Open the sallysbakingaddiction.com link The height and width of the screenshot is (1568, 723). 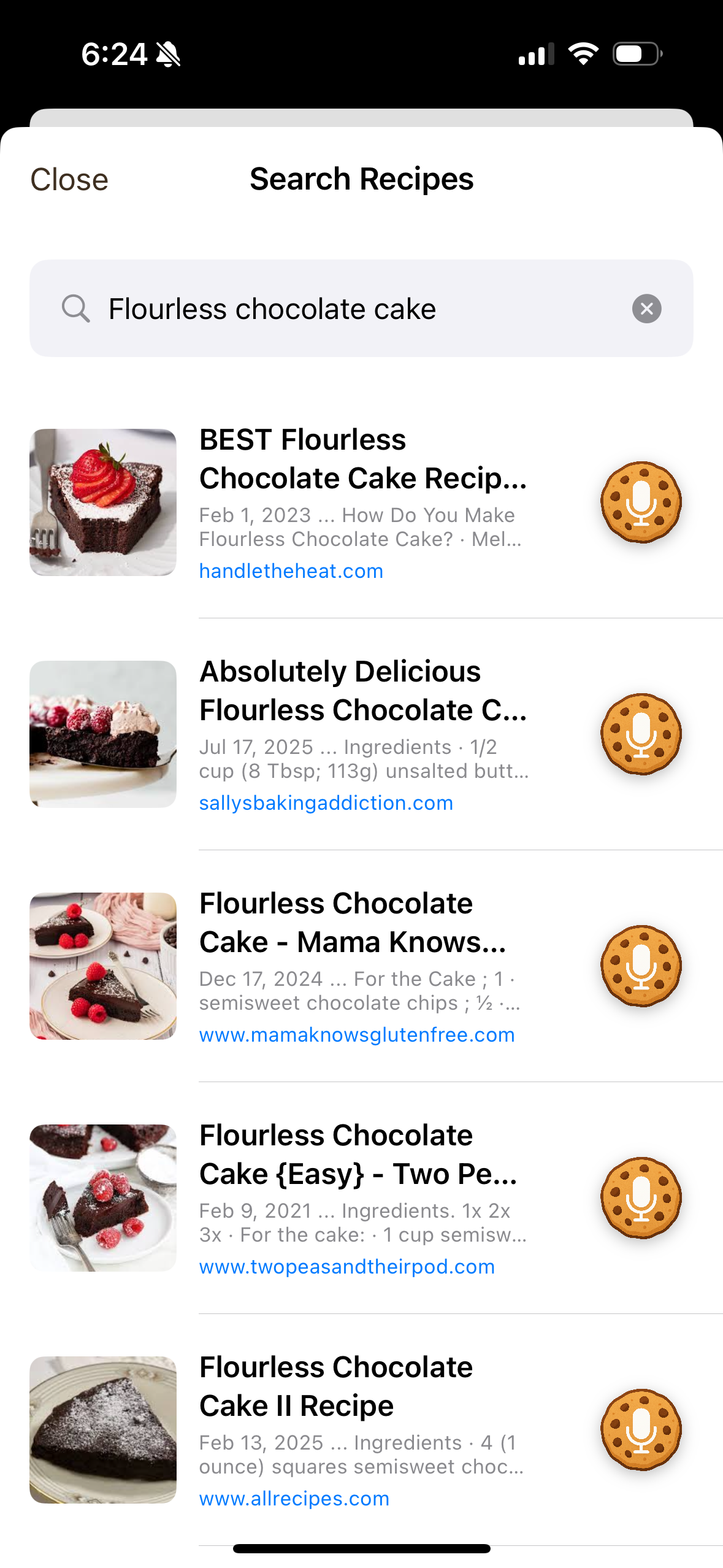(326, 802)
